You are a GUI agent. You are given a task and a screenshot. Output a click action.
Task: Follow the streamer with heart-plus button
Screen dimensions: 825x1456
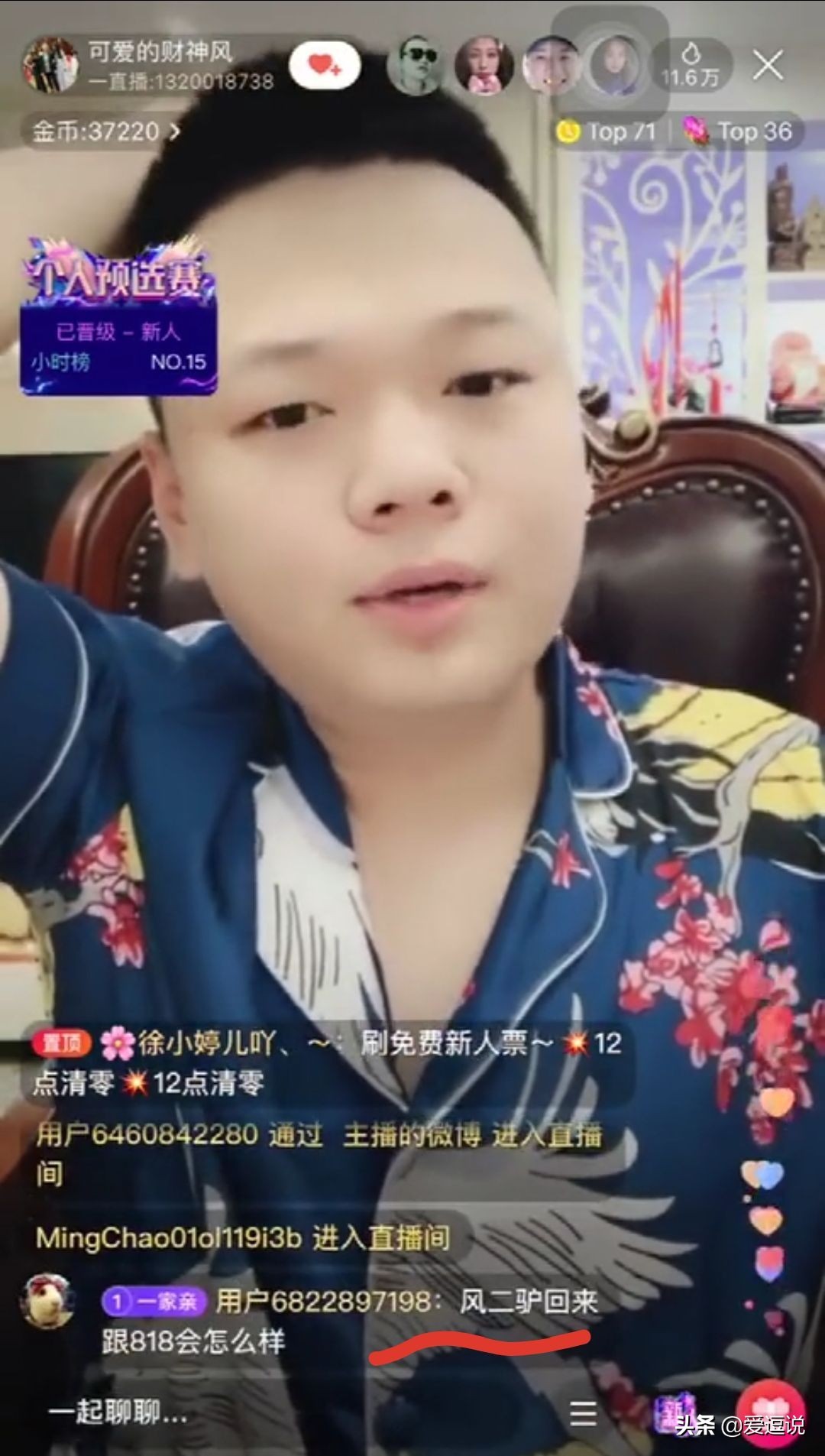[325, 66]
